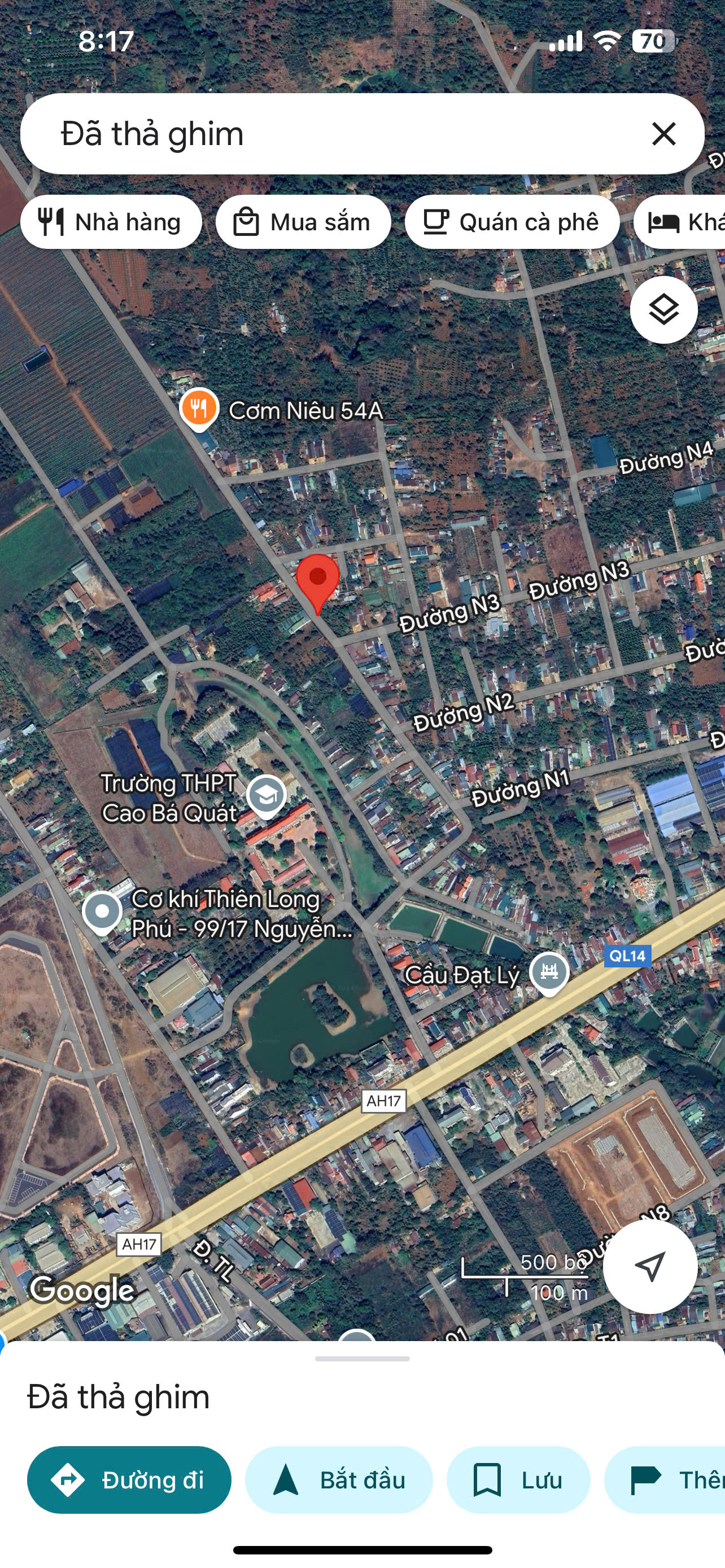Screen dimensions: 725x1568
Task: Tap the partially visible hotel chip
Action: pos(679,222)
